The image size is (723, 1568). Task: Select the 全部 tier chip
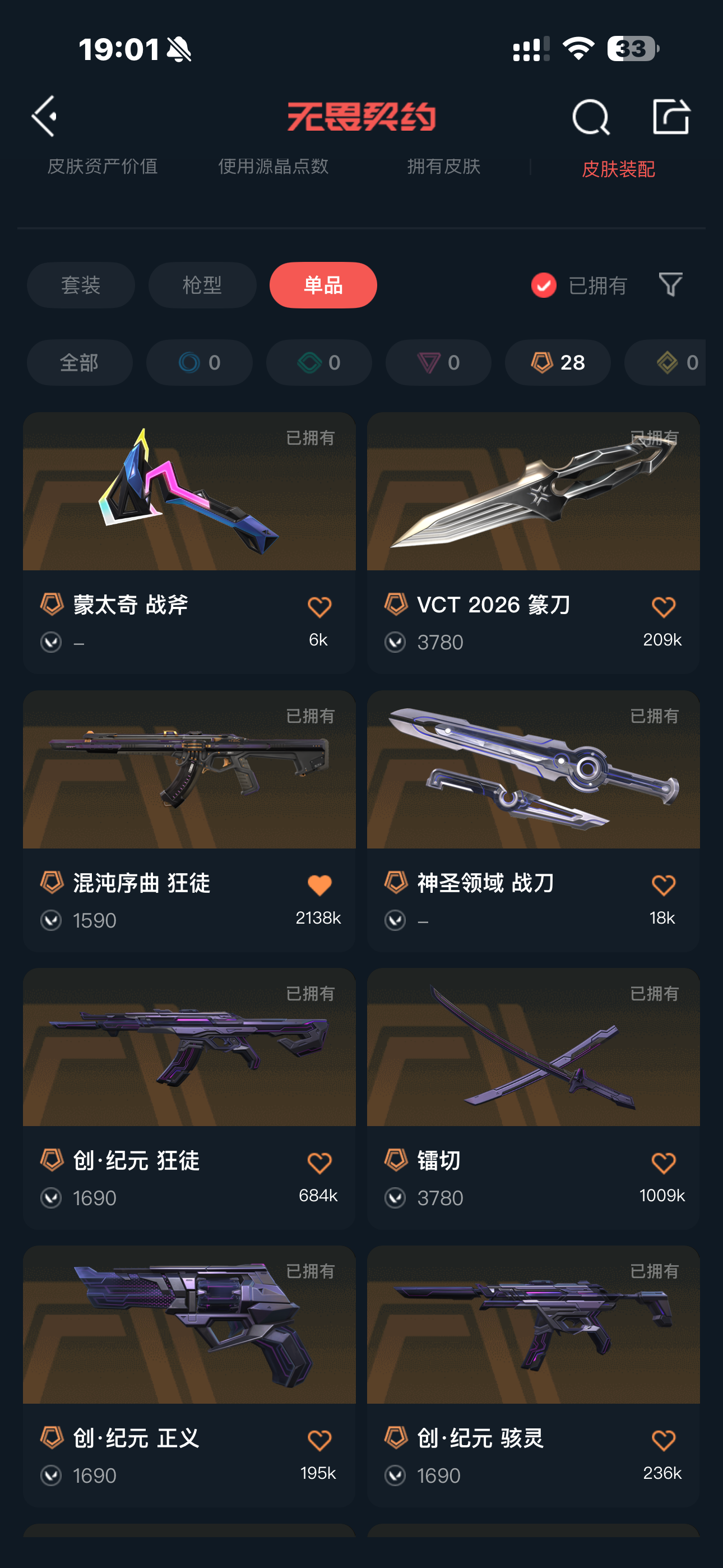point(79,363)
